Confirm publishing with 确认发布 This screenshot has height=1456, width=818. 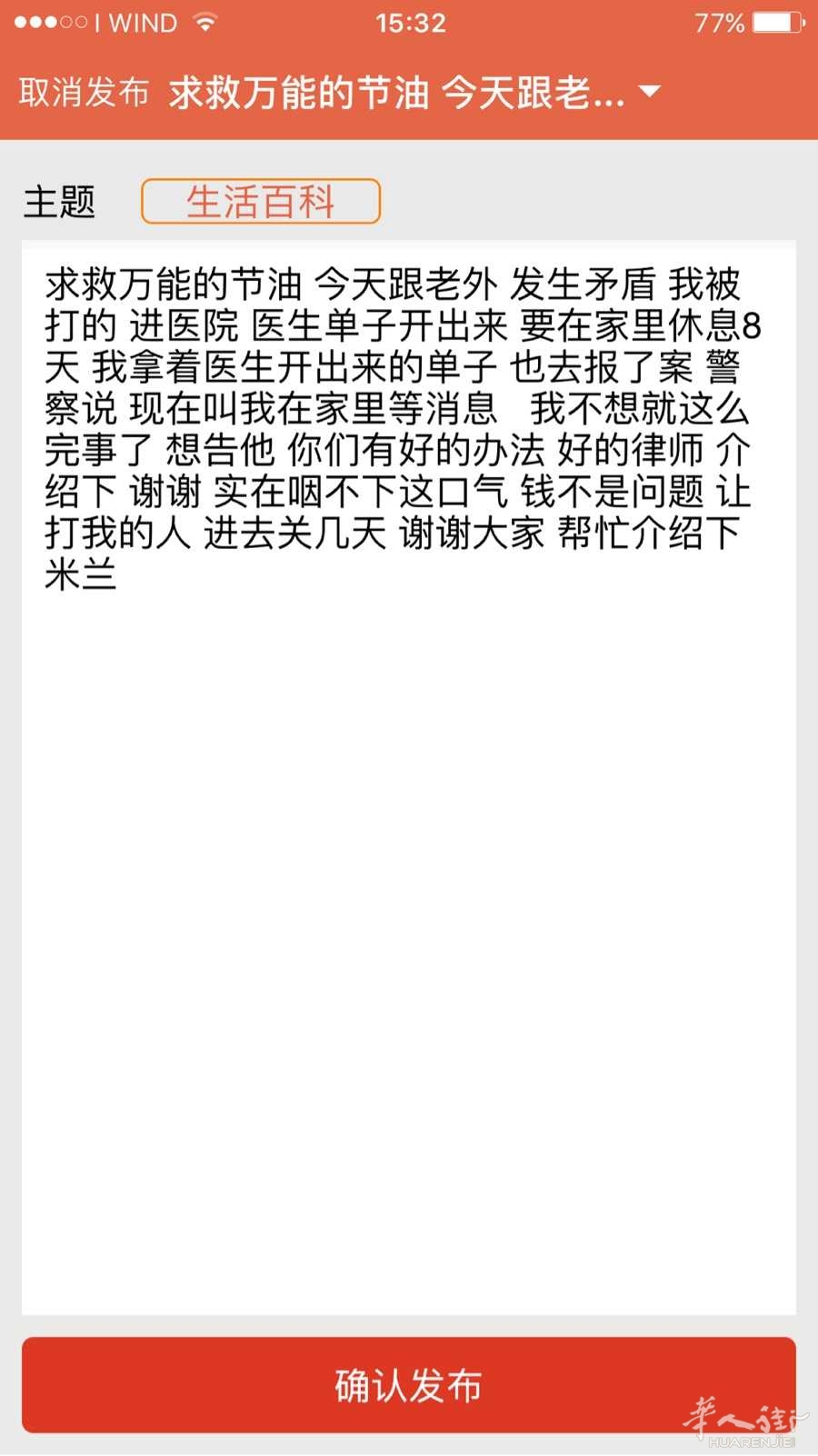[409, 1385]
